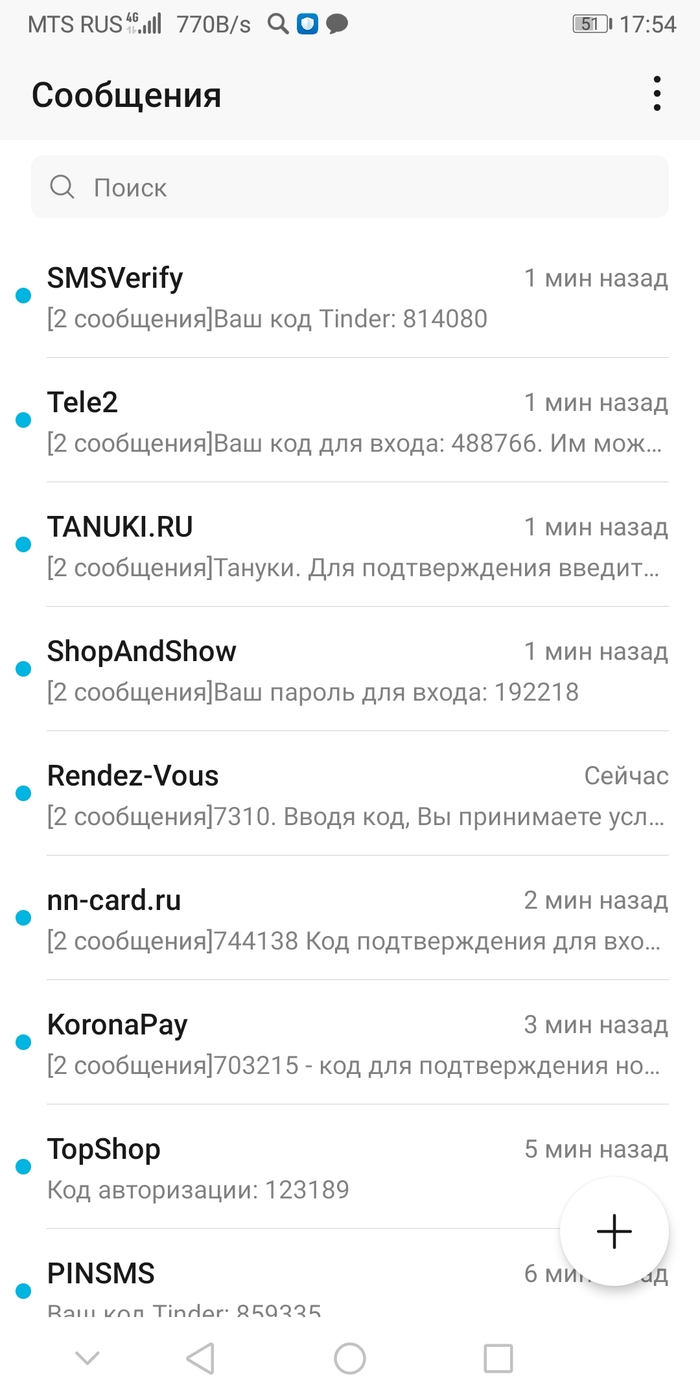View the TopShop authorization message
This screenshot has width=700, height=1400.
[300, 1168]
